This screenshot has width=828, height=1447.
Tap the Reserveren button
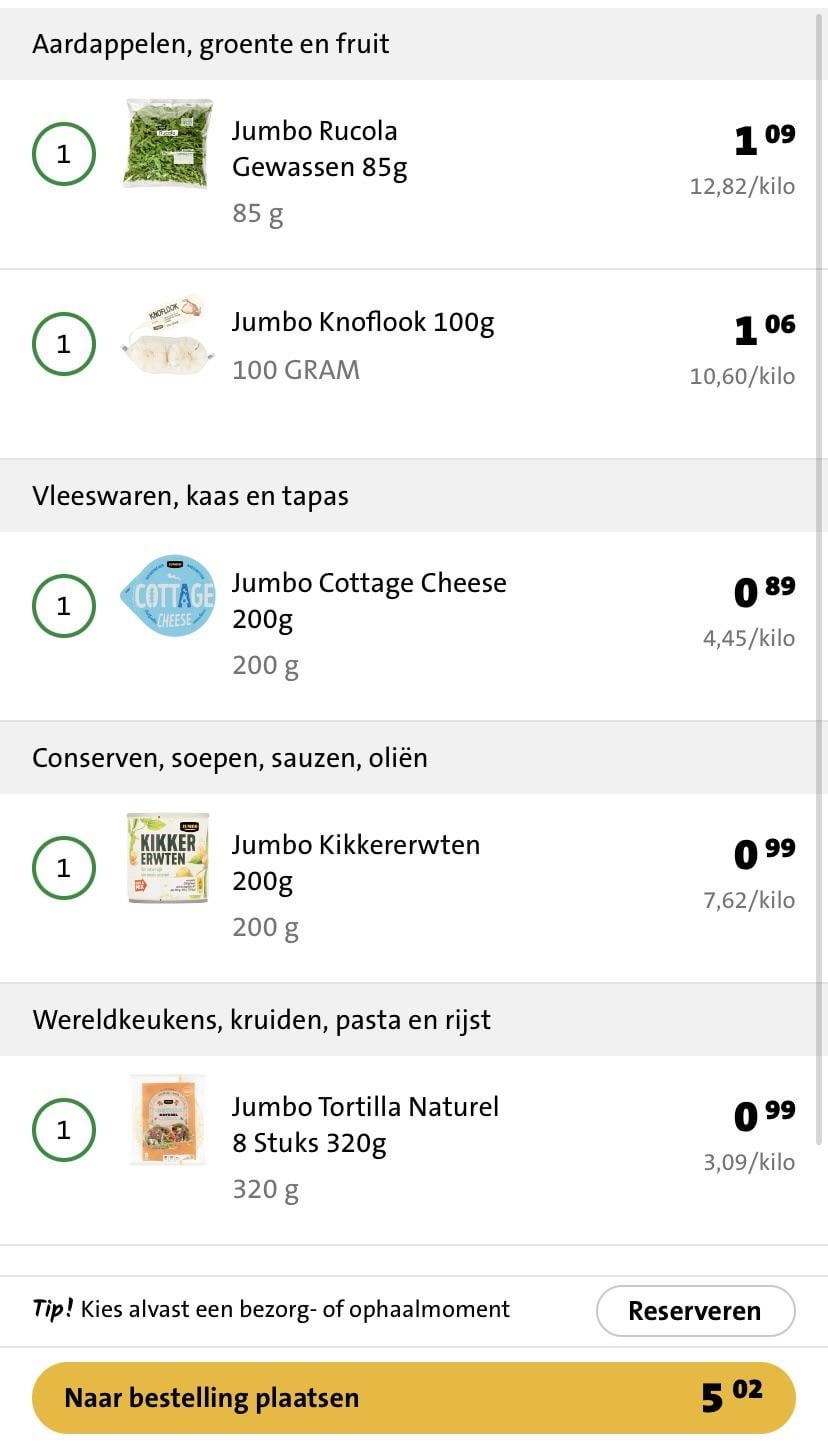(695, 1310)
